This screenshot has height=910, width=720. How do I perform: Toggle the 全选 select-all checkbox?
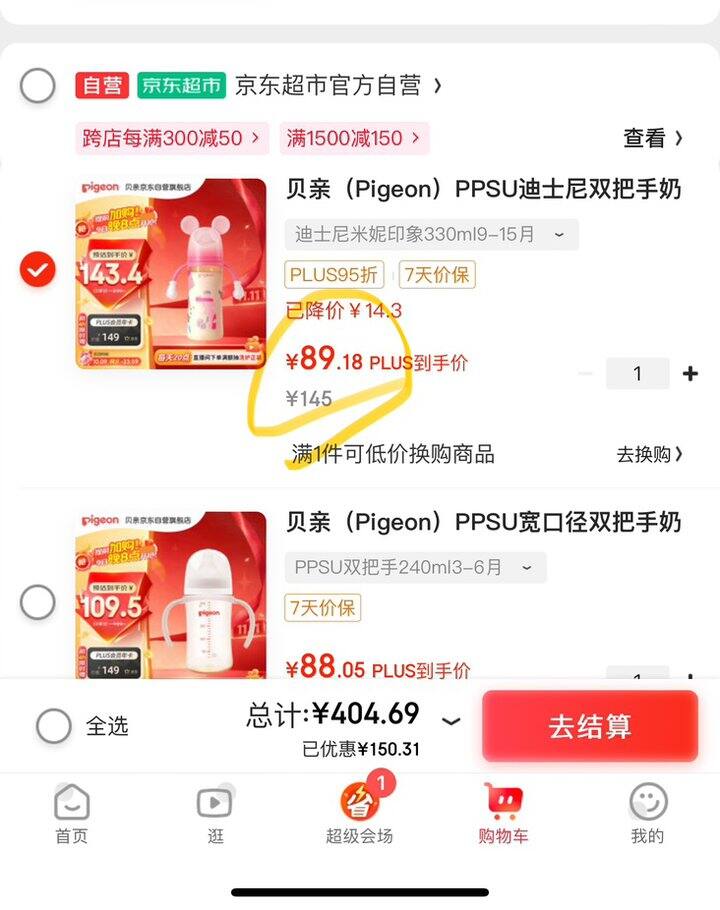point(53,725)
